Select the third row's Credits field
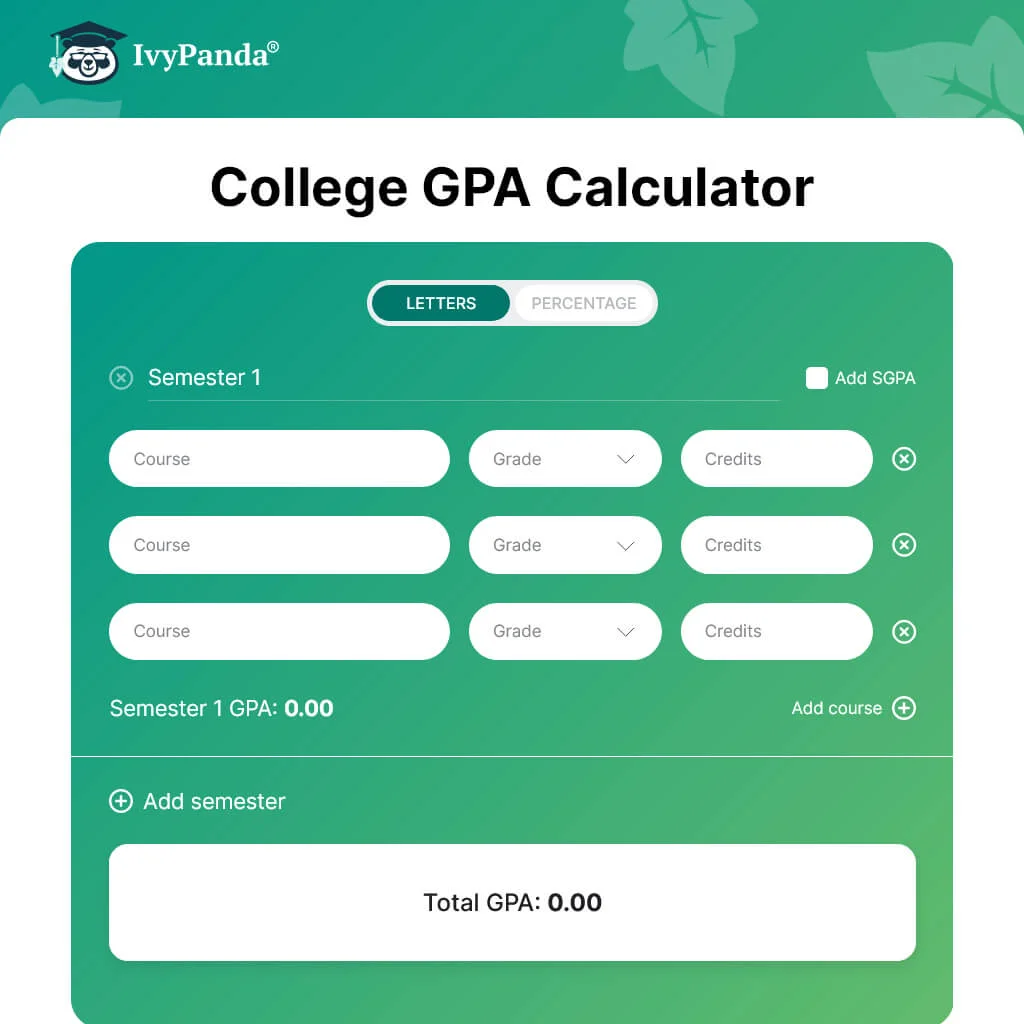Screen dimensions: 1024x1024 pyautogui.click(x=776, y=631)
